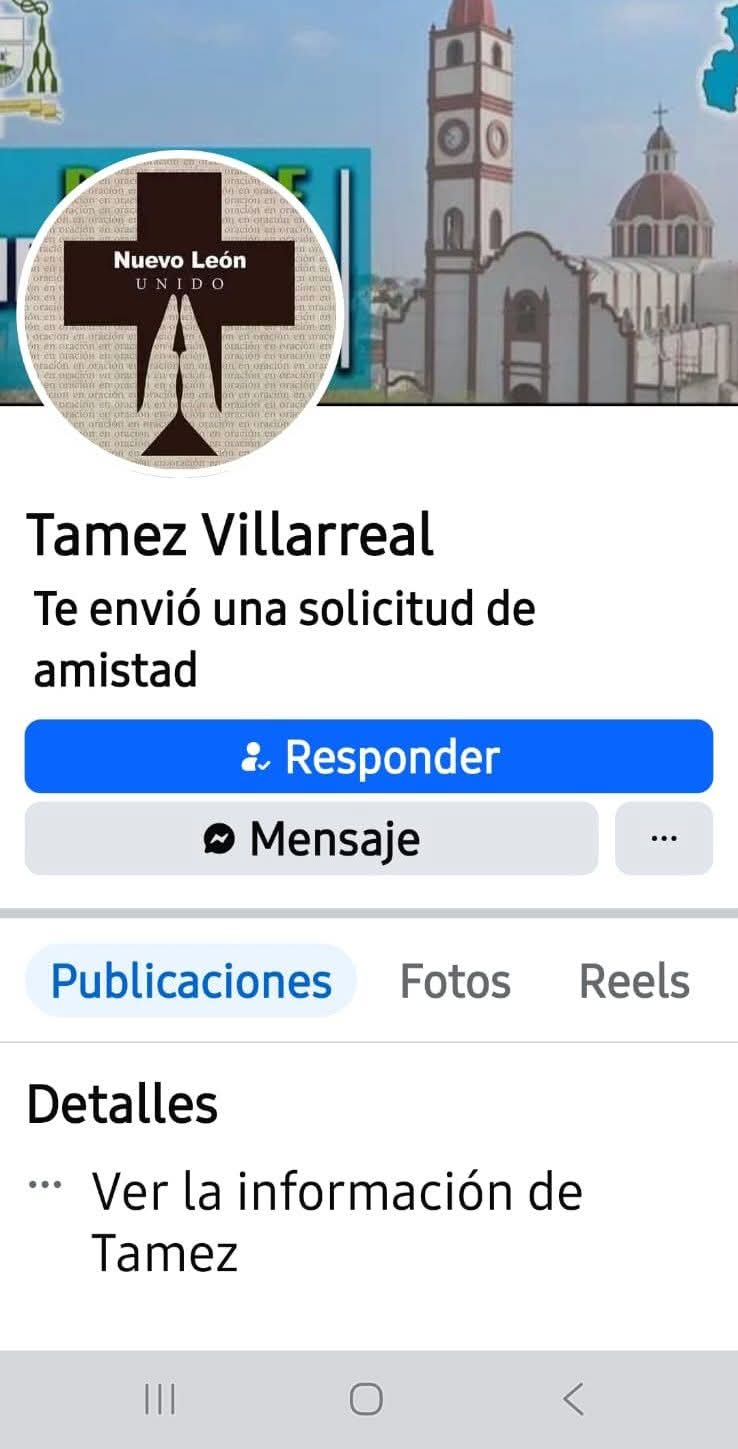Switch to the Fotos tab
738x1449 pixels.
pos(455,981)
